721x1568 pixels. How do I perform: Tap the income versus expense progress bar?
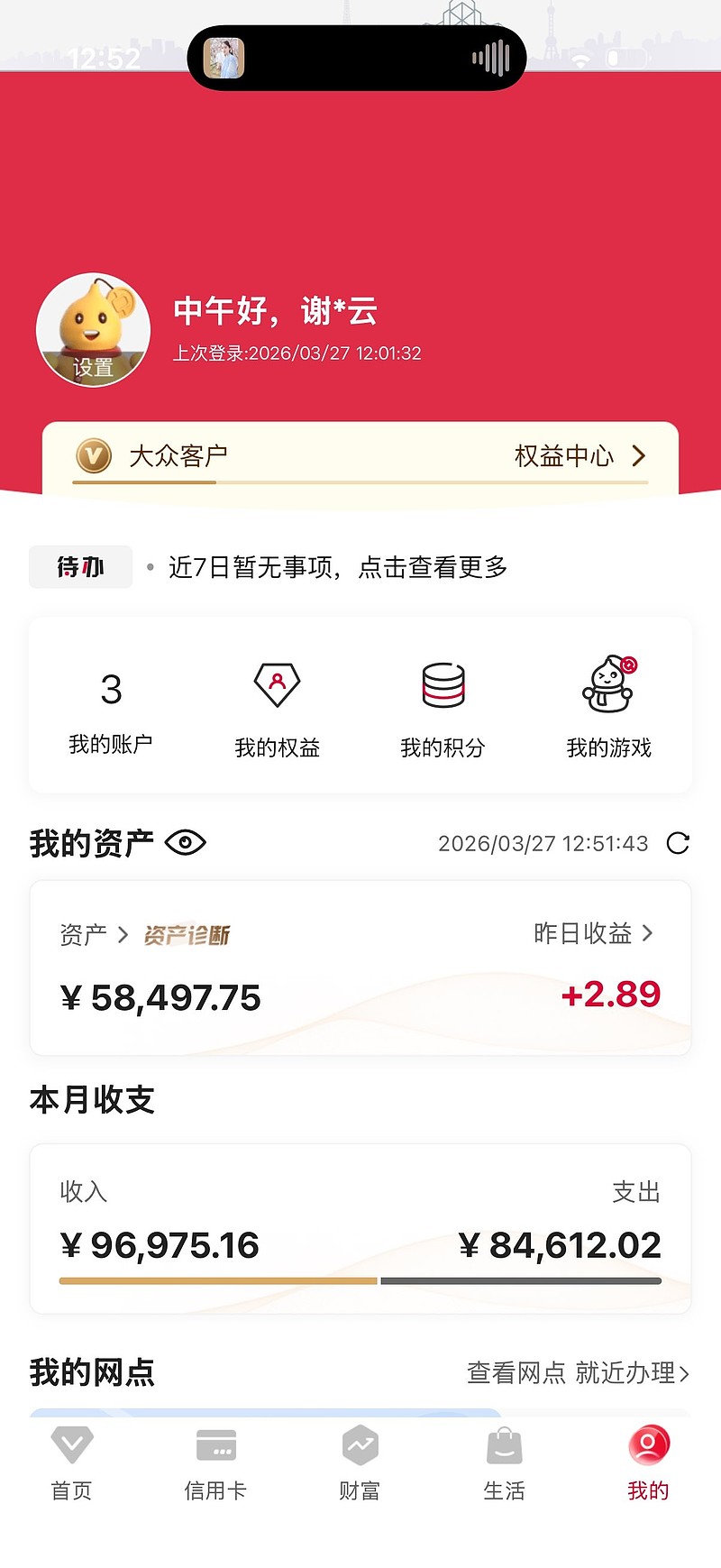coord(360,1279)
